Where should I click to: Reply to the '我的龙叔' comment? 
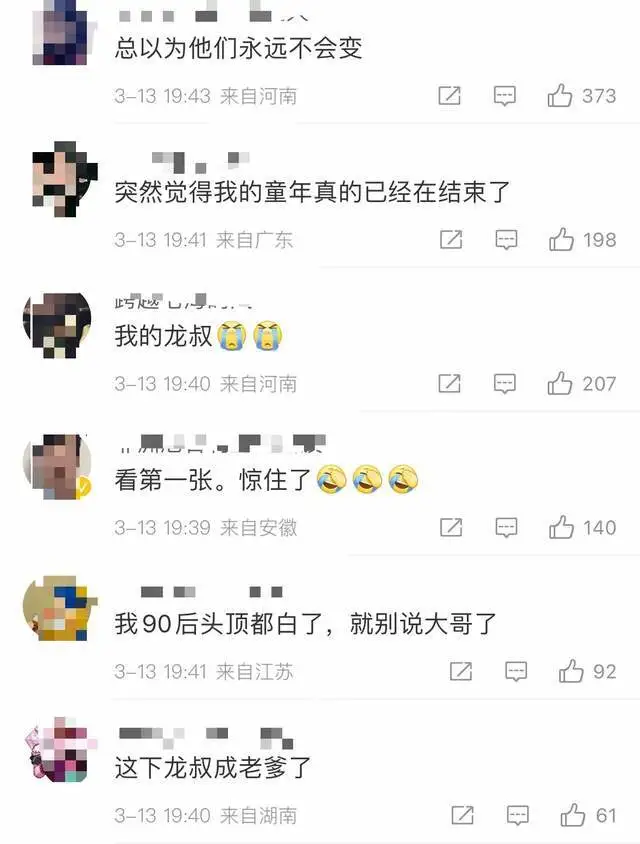coord(506,383)
